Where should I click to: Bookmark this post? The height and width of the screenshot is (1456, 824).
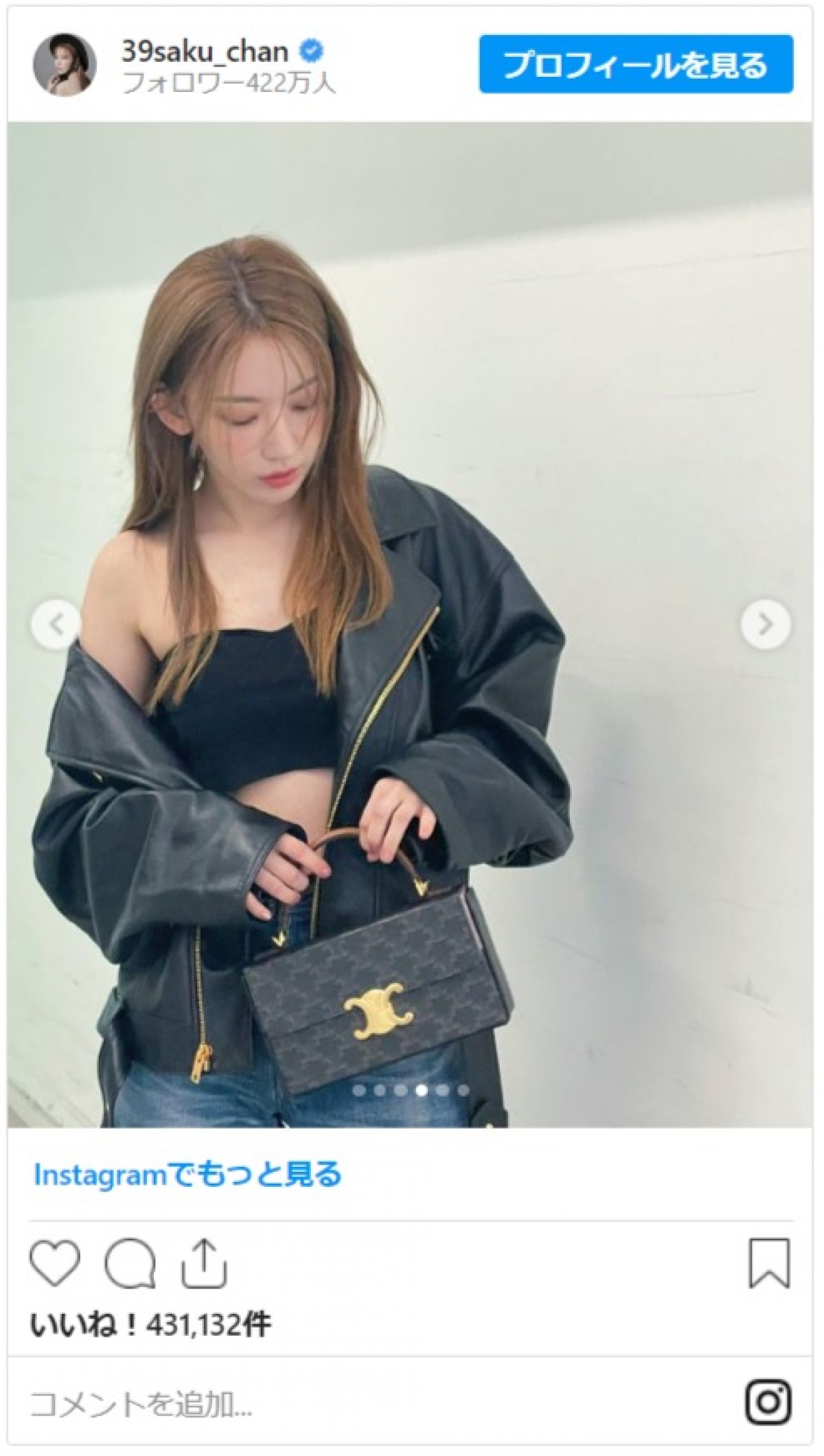point(769,1263)
